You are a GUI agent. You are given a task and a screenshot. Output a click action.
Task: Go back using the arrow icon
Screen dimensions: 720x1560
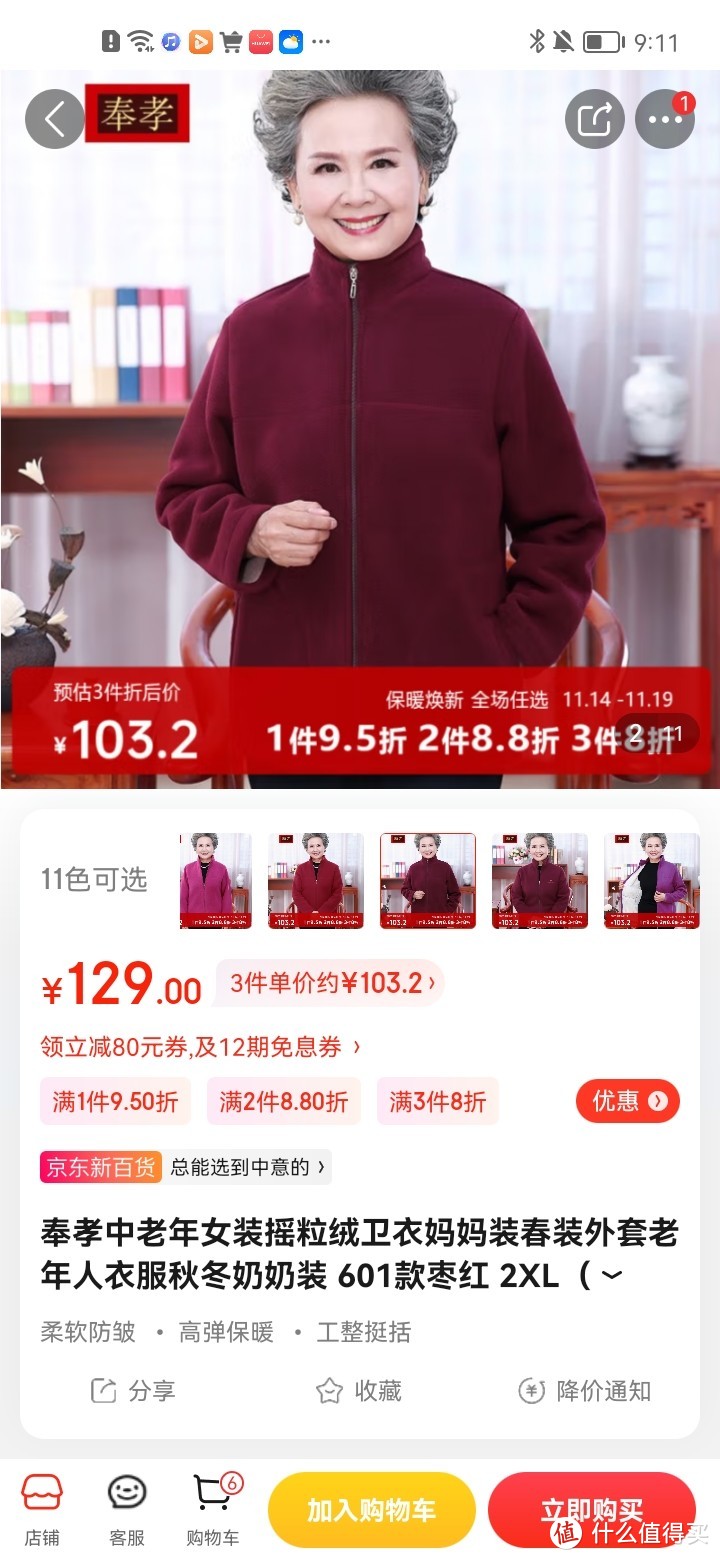[55, 120]
